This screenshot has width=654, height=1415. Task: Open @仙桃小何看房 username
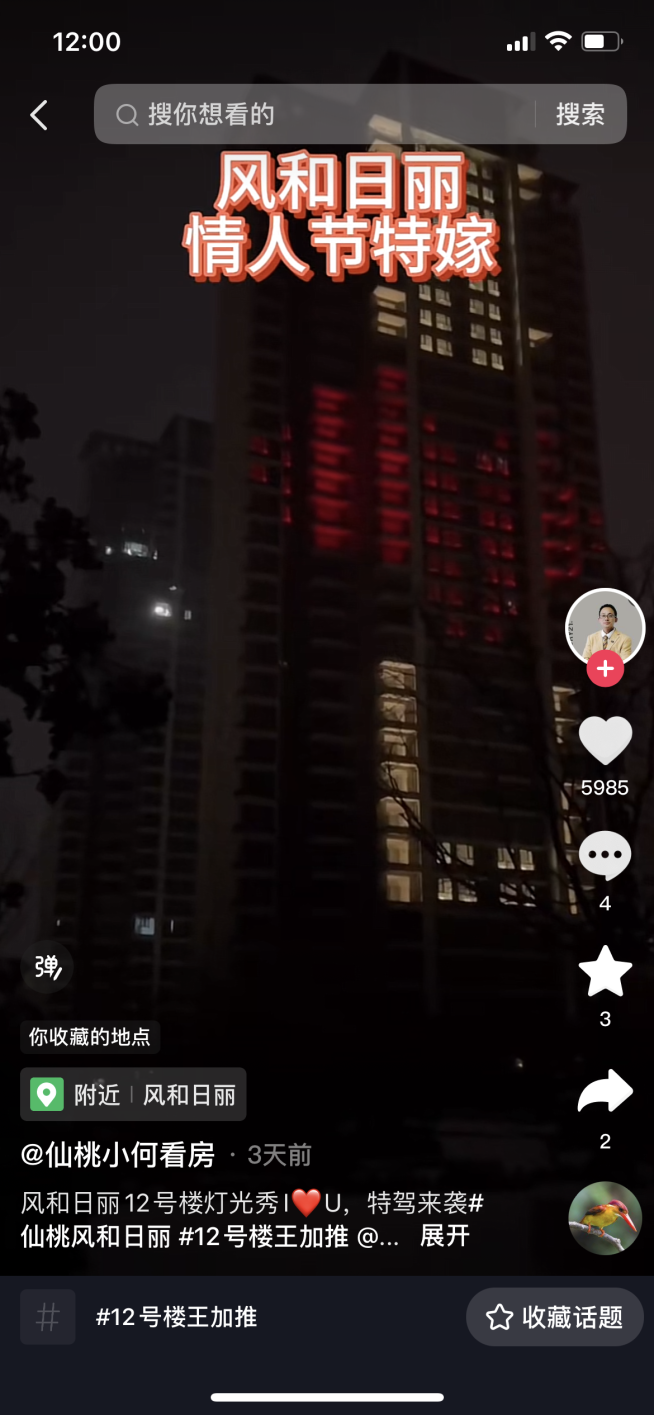[118, 1156]
